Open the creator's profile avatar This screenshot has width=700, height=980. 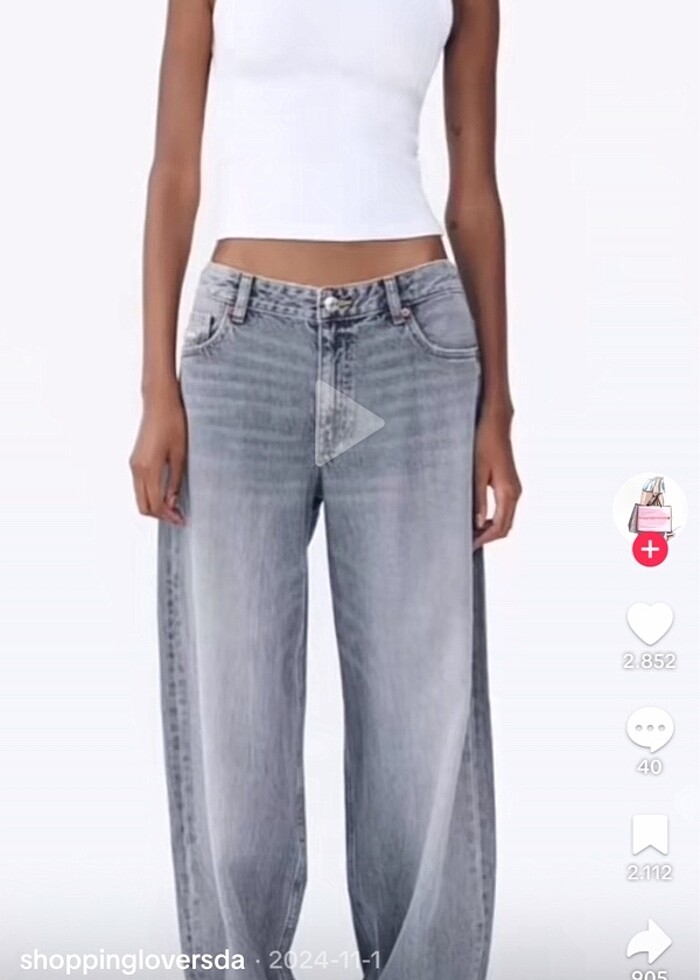[650, 508]
